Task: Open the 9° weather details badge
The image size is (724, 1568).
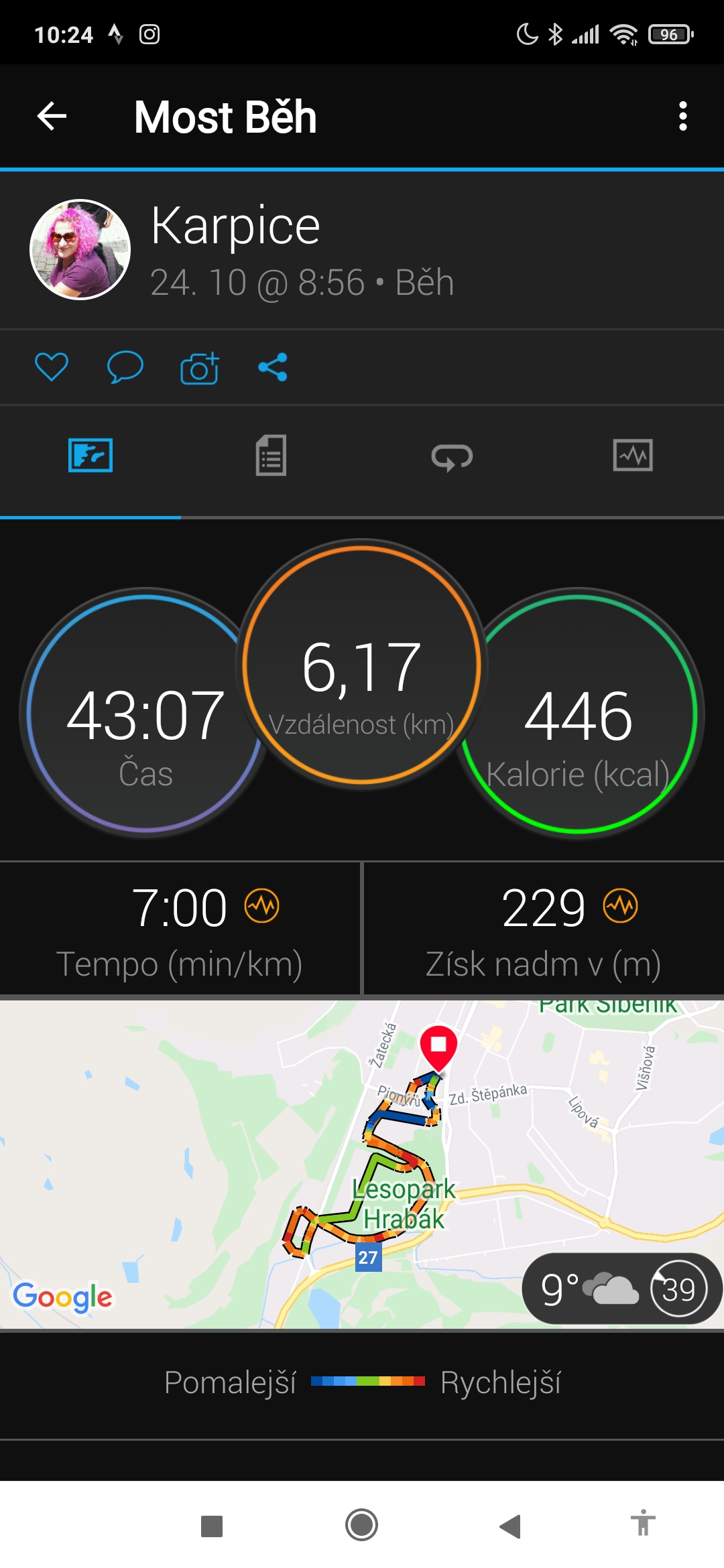Action: coord(621,1289)
